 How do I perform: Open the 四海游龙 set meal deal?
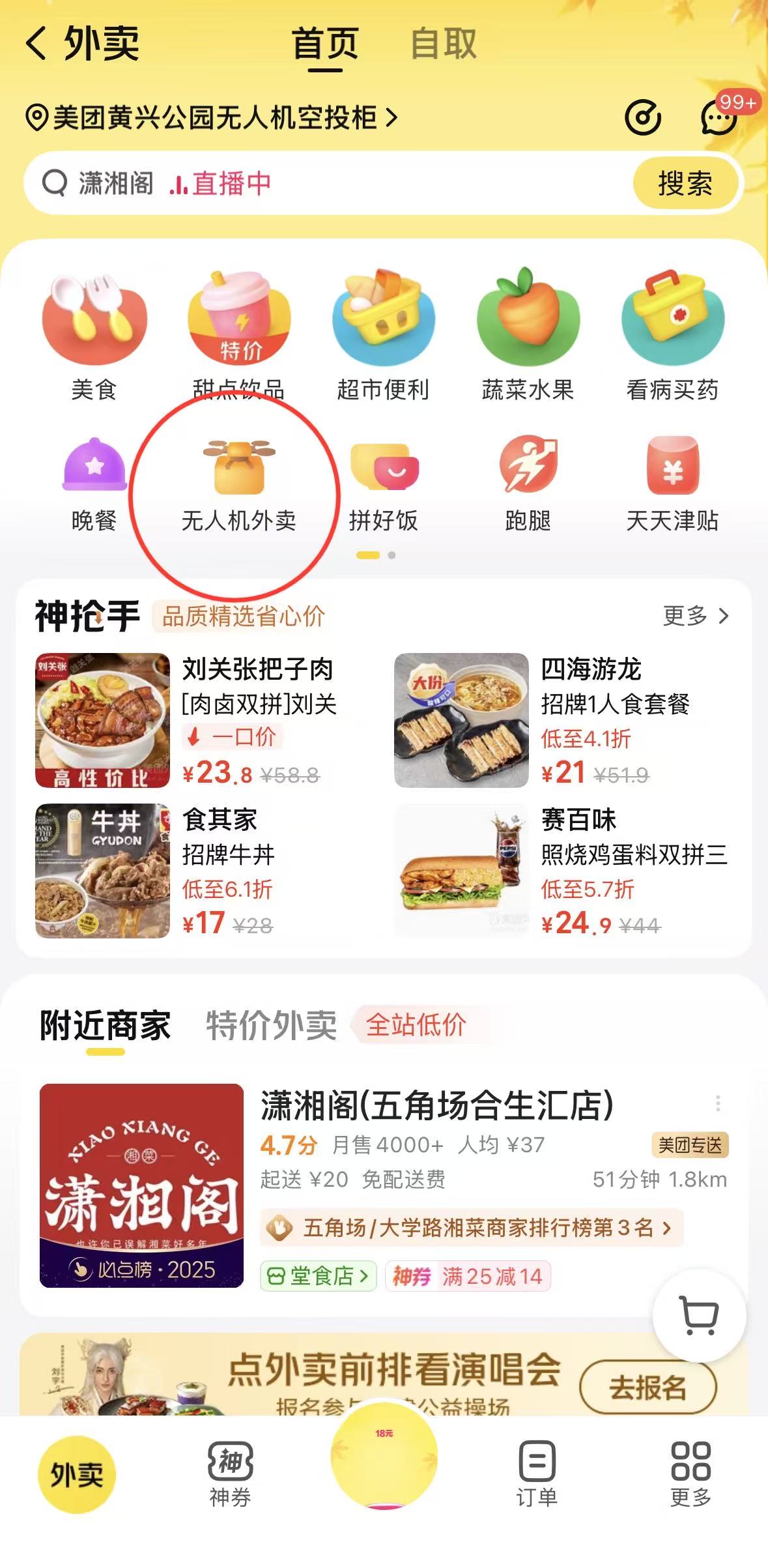560,720
